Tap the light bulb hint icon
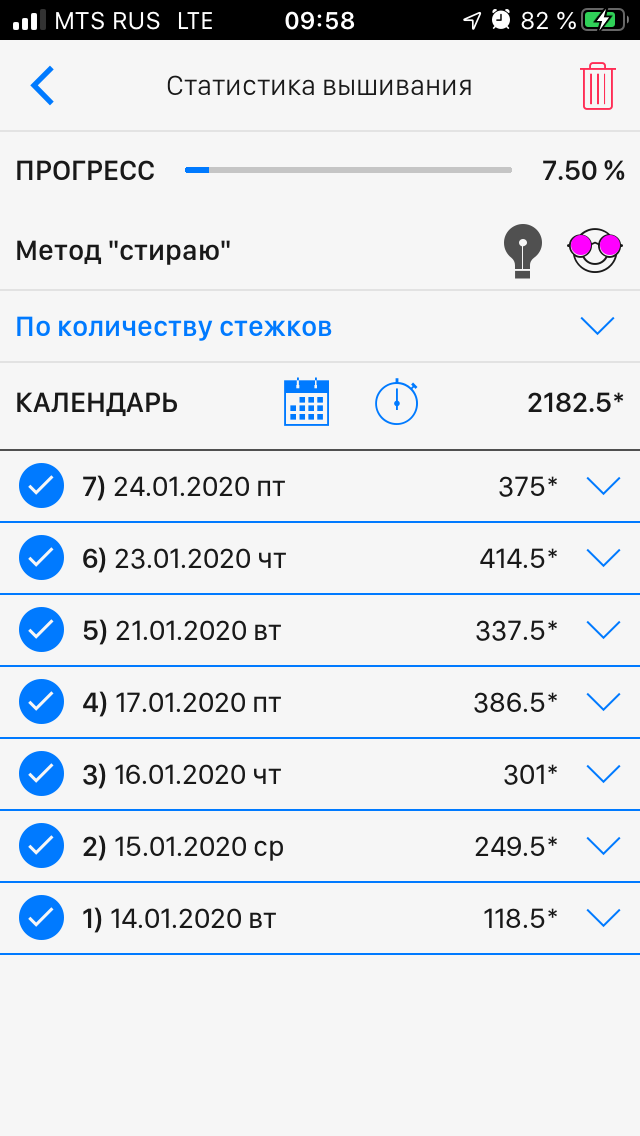This screenshot has width=640, height=1136. [522, 250]
